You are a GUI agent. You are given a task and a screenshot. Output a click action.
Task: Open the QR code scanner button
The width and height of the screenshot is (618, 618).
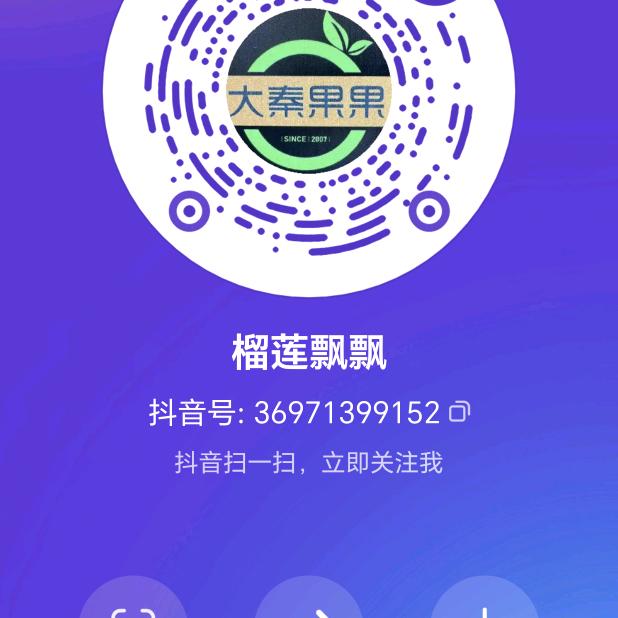click(x=133, y=605)
